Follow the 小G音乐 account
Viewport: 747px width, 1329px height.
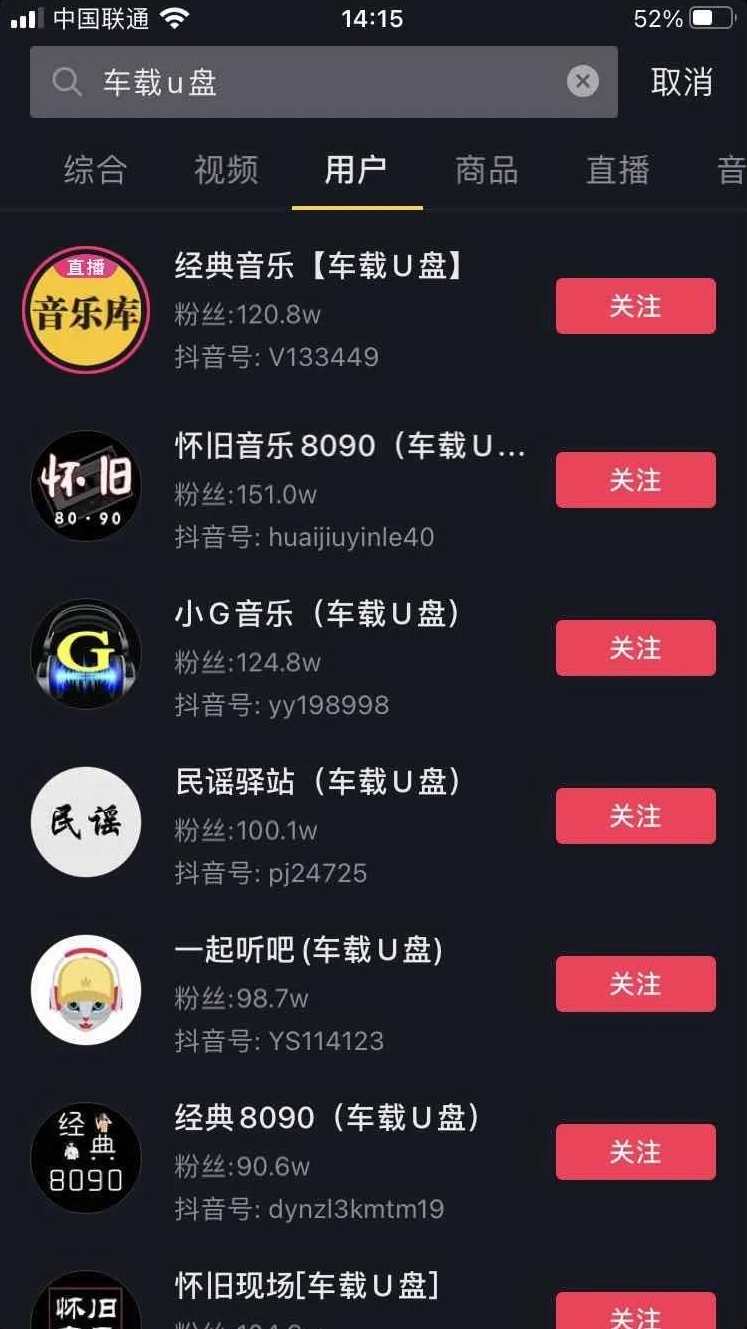[635, 648]
